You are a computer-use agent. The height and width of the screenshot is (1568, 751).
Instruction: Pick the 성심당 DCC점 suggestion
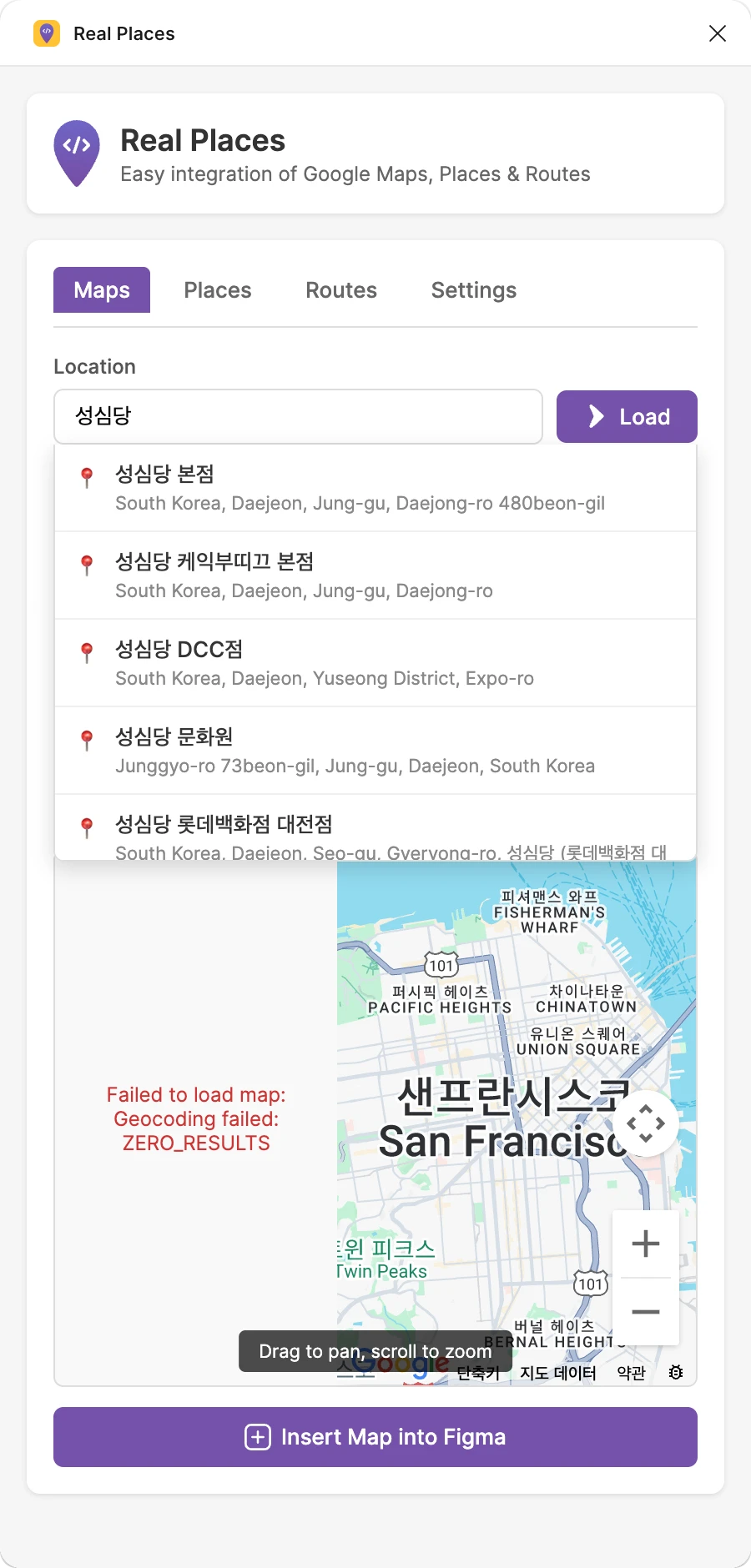point(375,663)
